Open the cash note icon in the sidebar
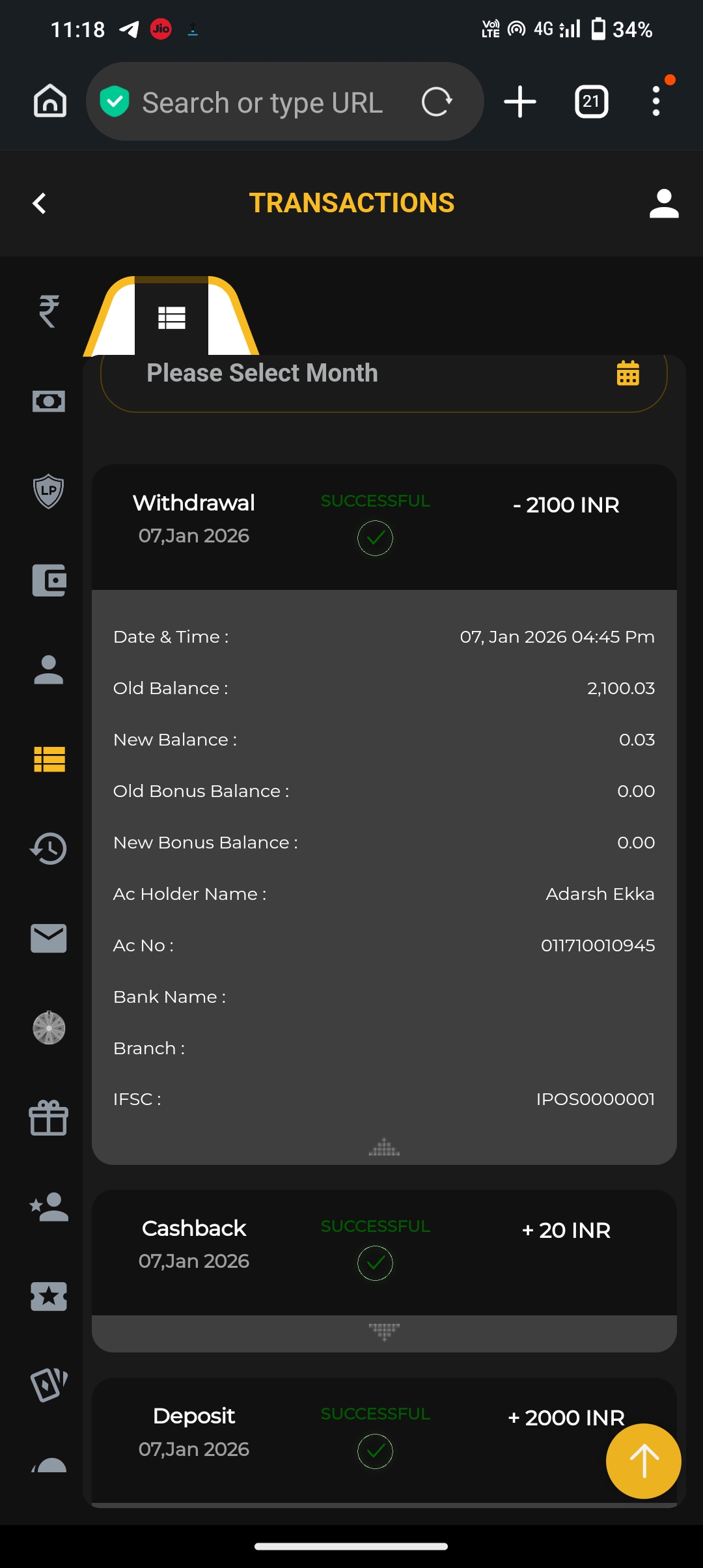Image resolution: width=703 pixels, height=1568 pixels. (x=49, y=401)
